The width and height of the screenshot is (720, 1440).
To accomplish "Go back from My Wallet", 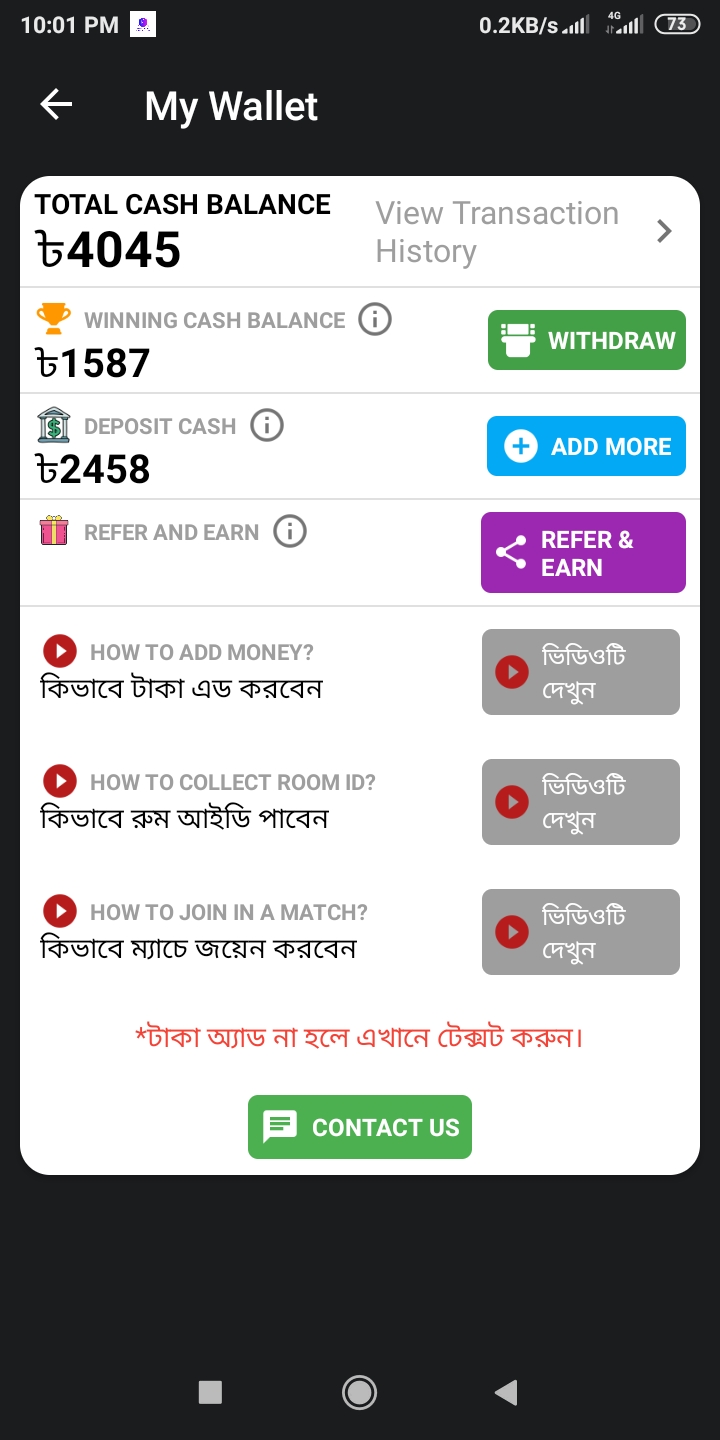I will [x=57, y=105].
